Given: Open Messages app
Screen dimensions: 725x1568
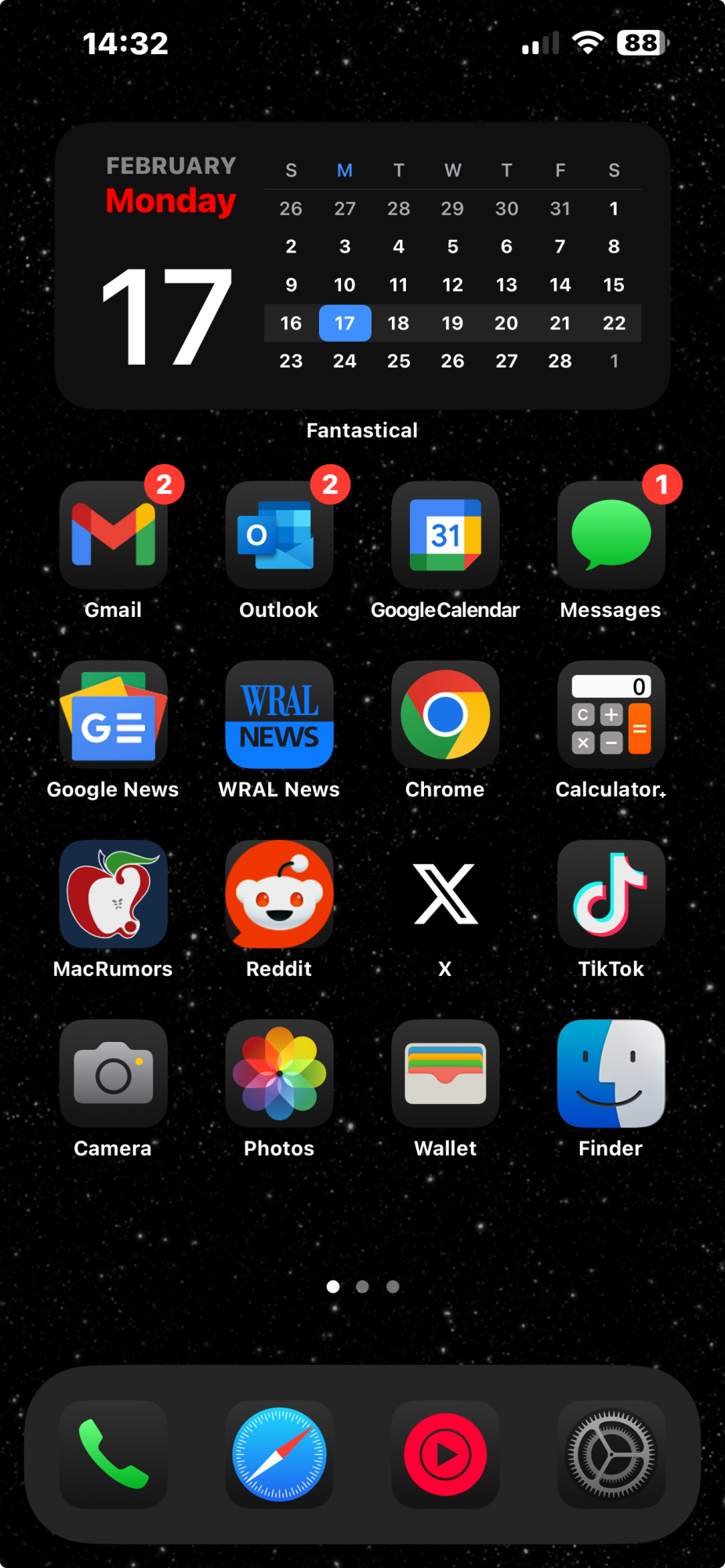Looking at the screenshot, I should [x=611, y=535].
